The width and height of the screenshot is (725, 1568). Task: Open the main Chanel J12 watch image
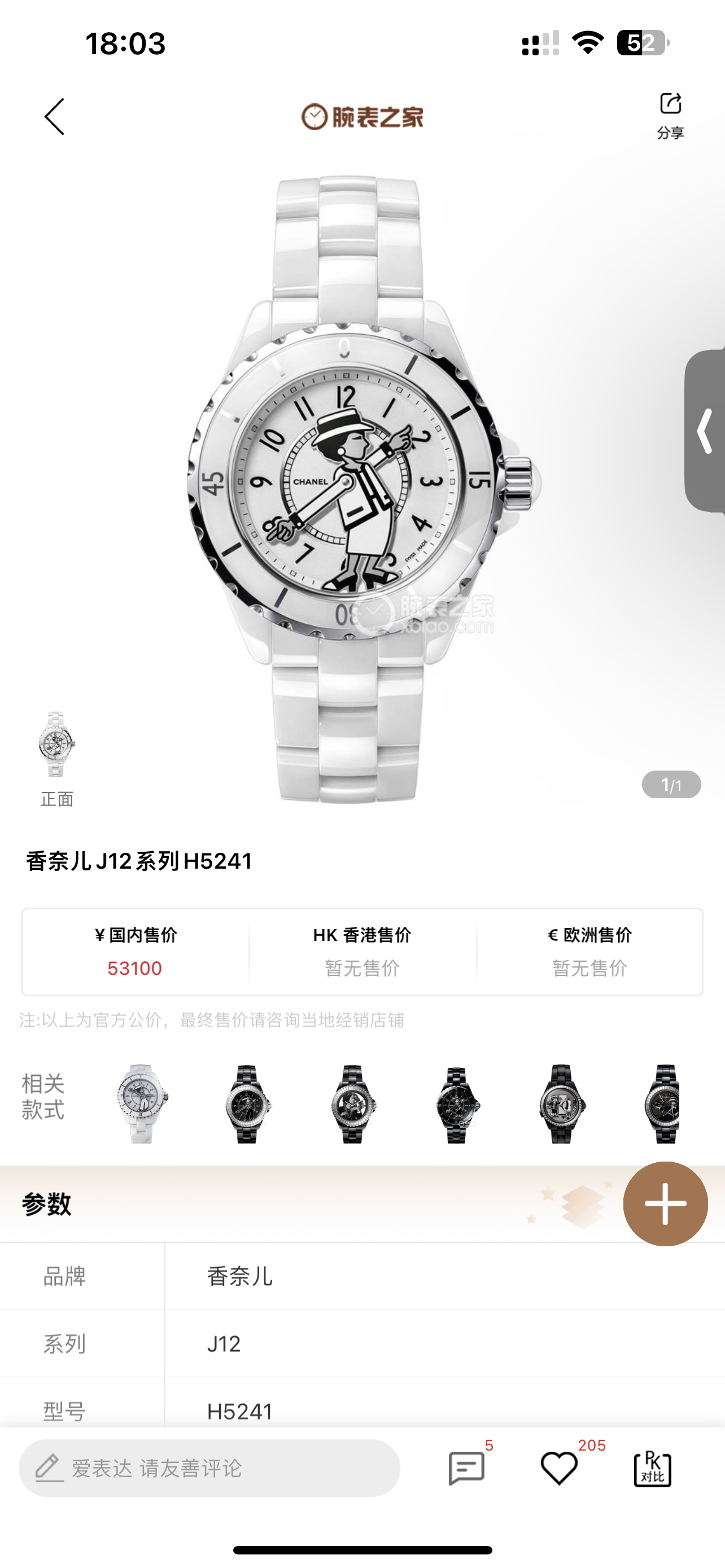coord(361,487)
